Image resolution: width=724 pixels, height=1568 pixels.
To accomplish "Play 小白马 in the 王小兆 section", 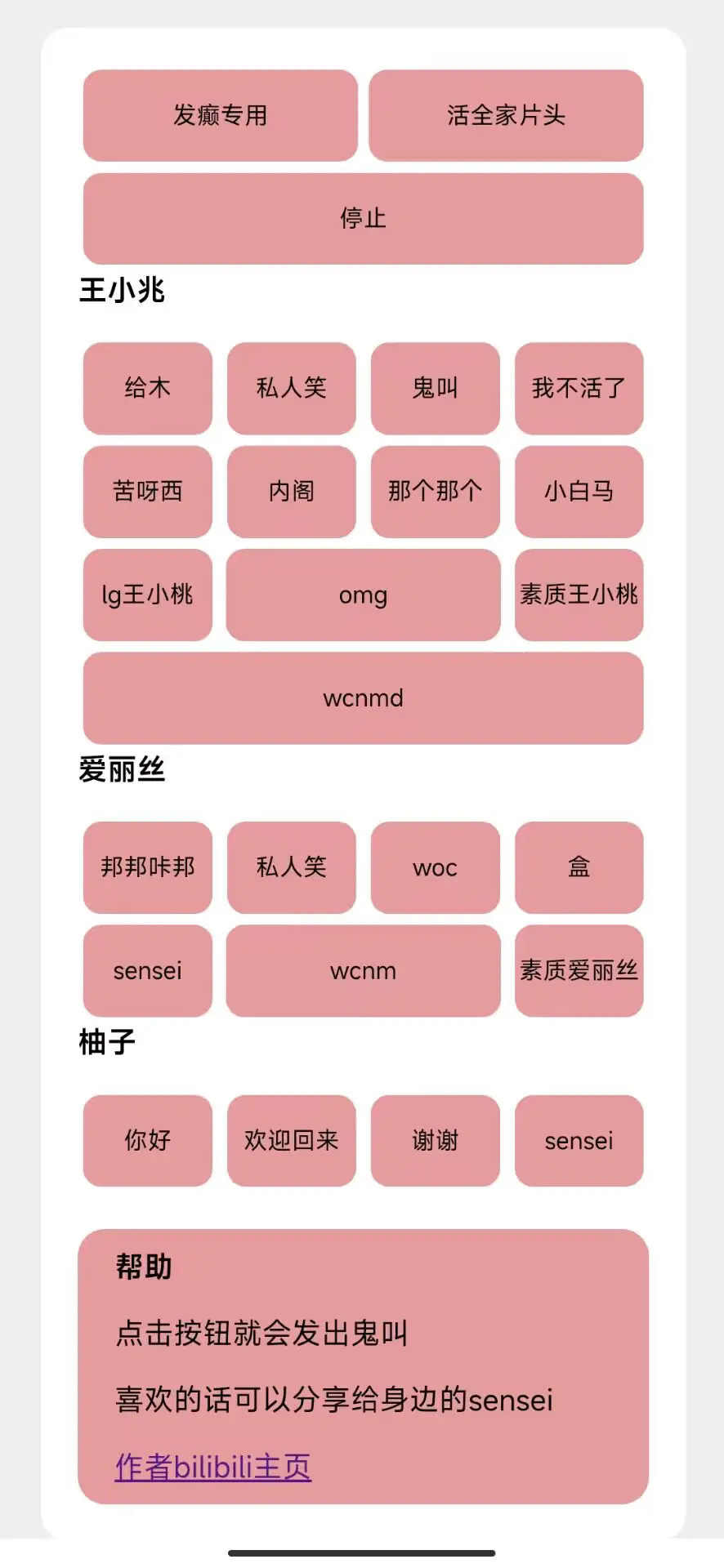I will [x=579, y=492].
